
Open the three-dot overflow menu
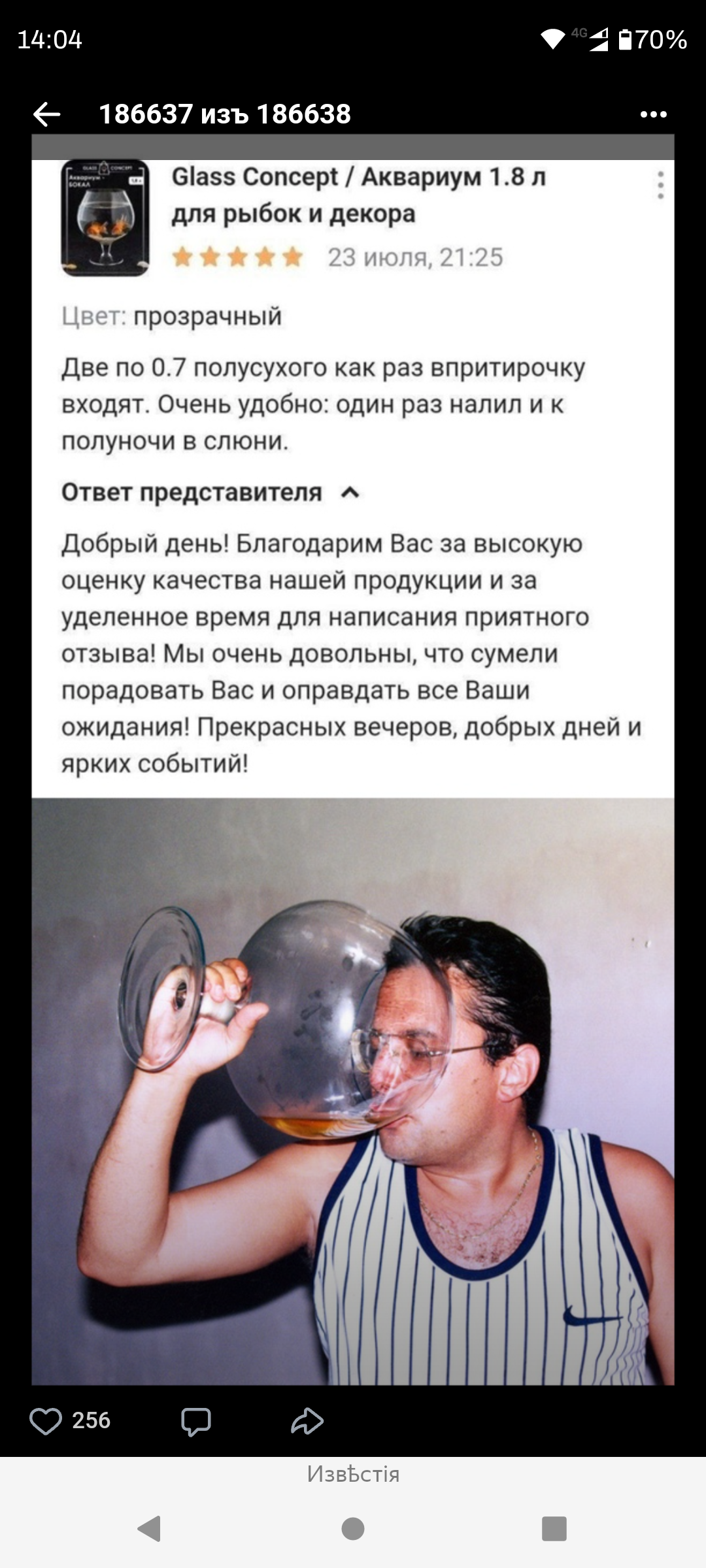[x=653, y=114]
